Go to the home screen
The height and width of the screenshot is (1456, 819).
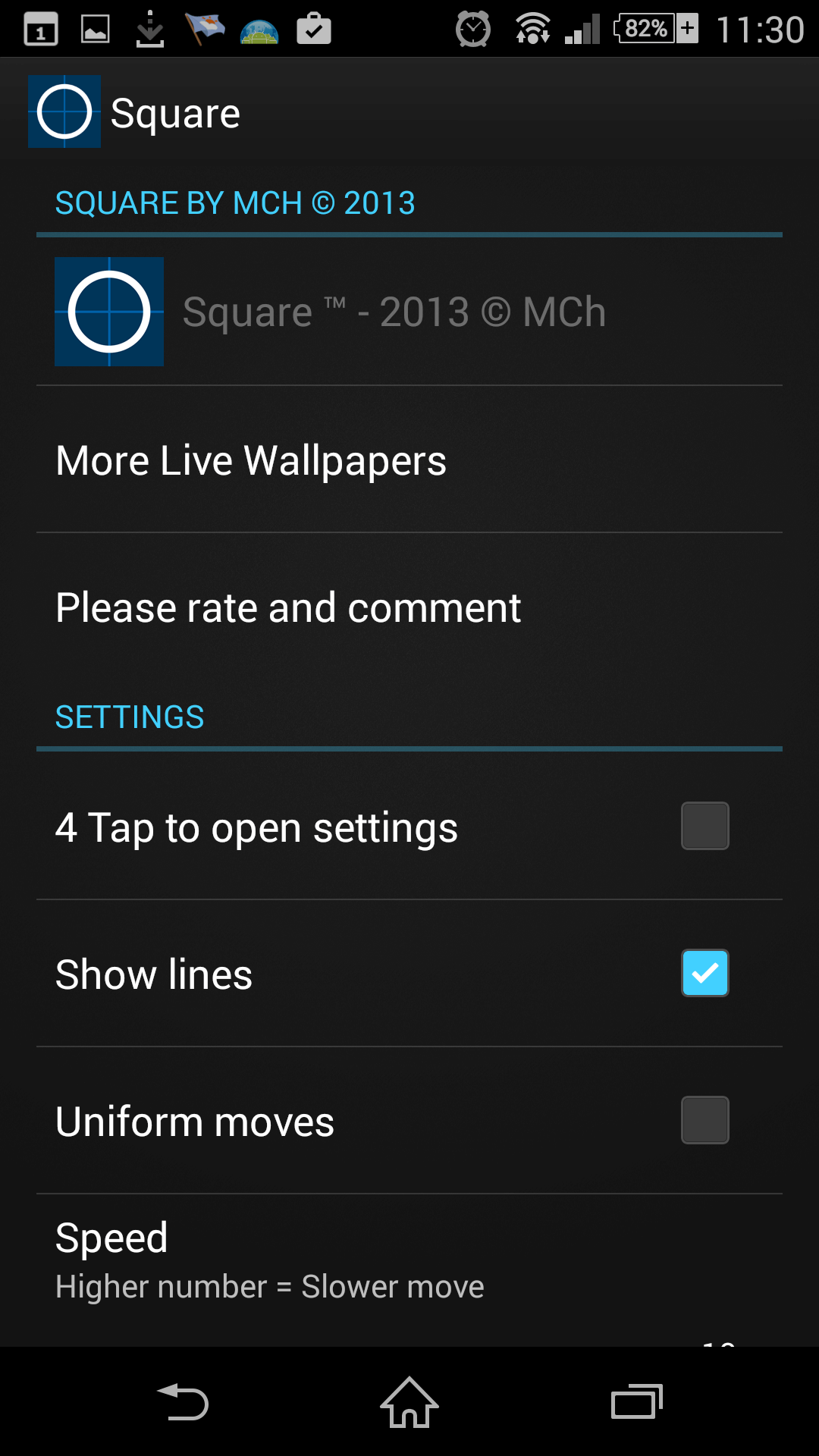(x=409, y=1401)
